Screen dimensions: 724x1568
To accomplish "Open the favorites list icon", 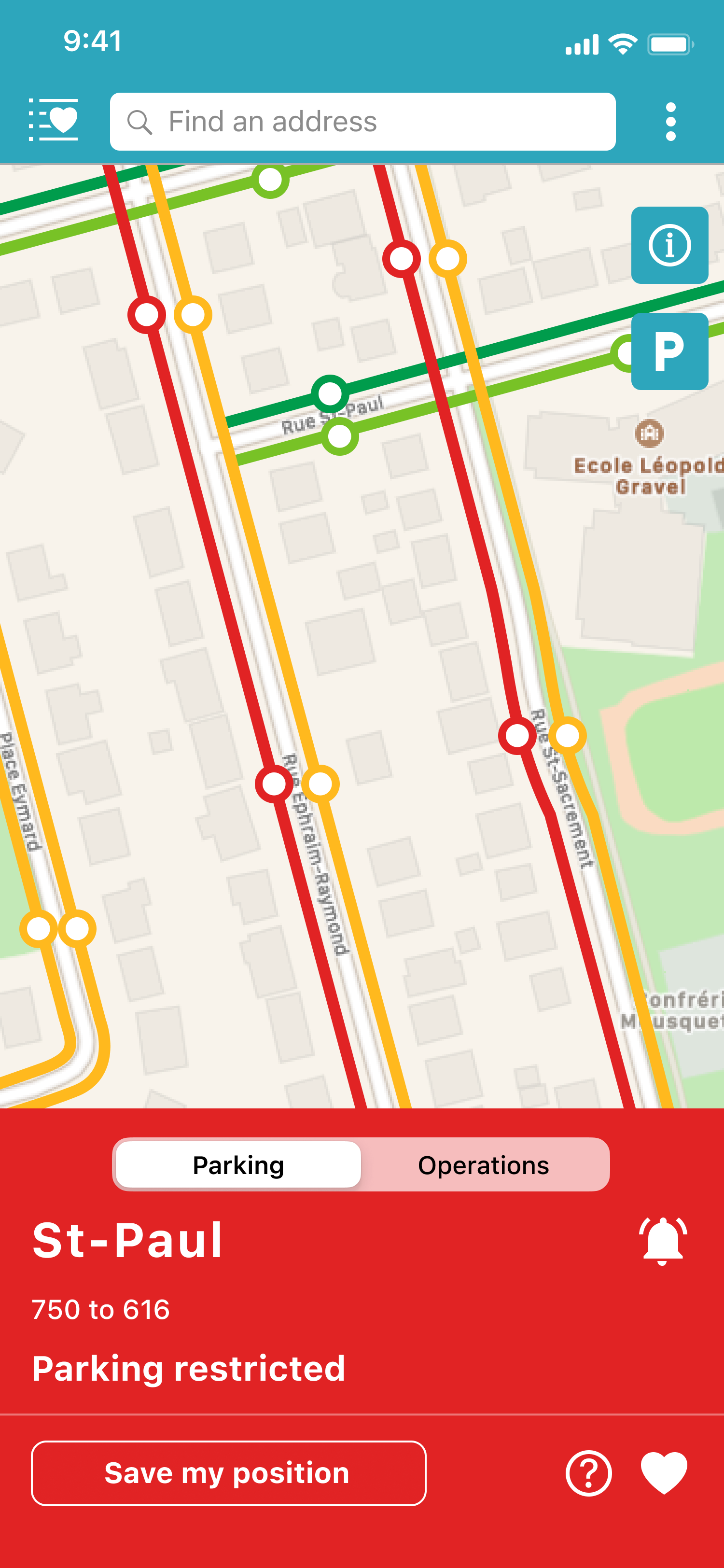I will (x=54, y=121).
